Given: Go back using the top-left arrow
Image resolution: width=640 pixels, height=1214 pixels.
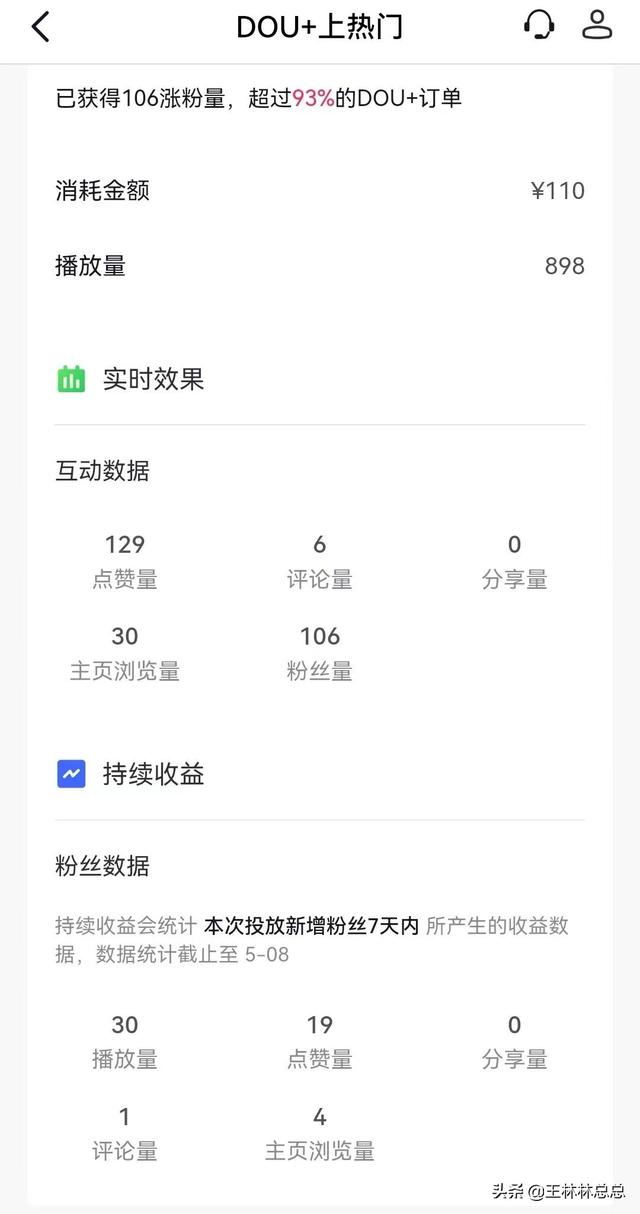Looking at the screenshot, I should (x=40, y=27).
